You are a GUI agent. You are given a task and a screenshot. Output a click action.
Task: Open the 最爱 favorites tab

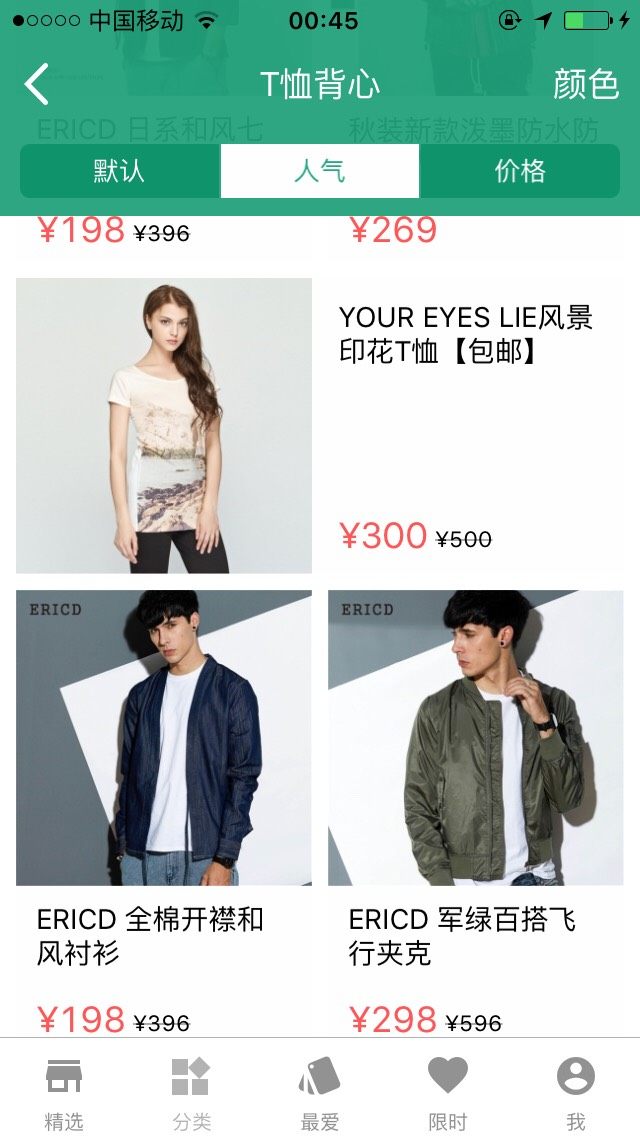click(320, 1092)
